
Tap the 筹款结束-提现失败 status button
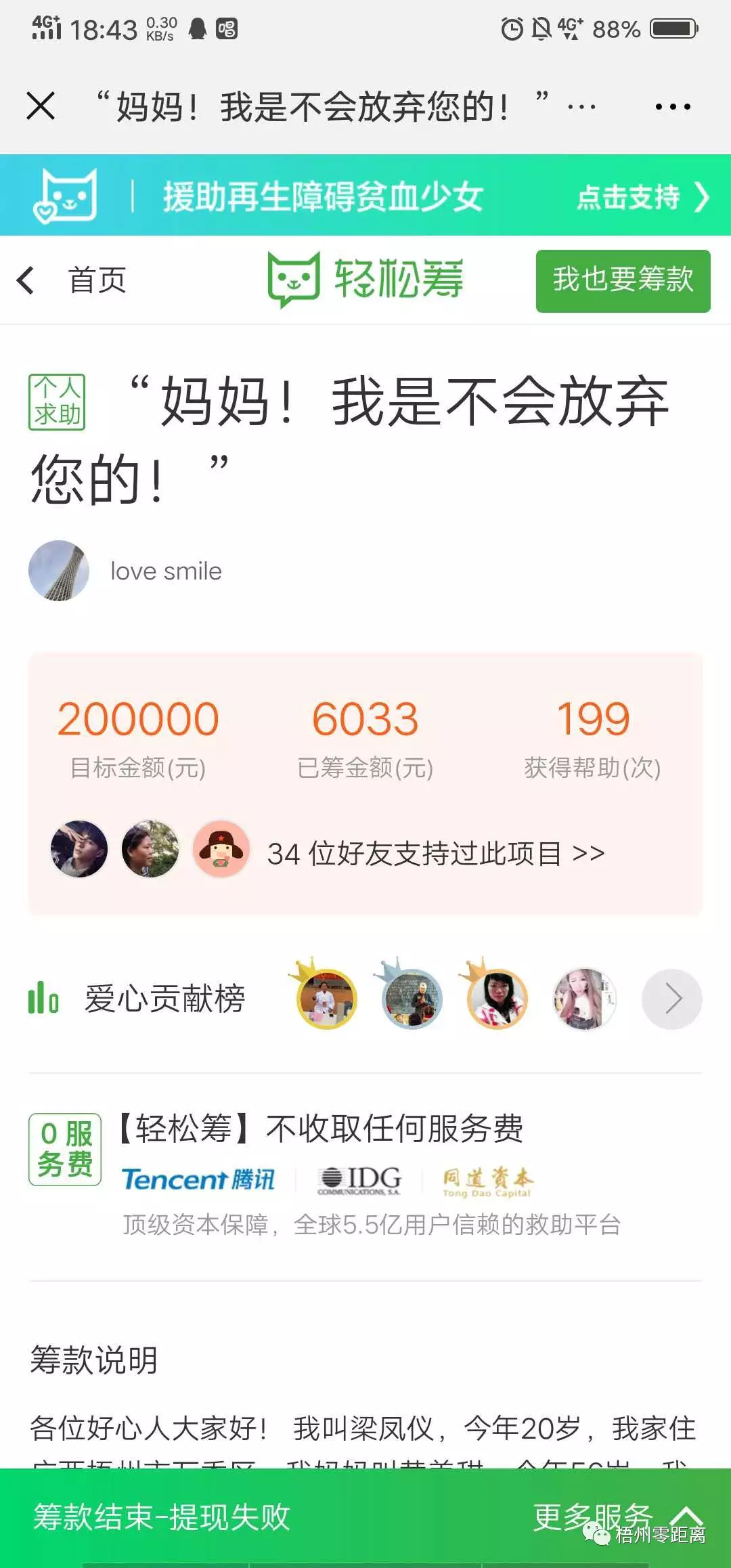coord(162,1517)
